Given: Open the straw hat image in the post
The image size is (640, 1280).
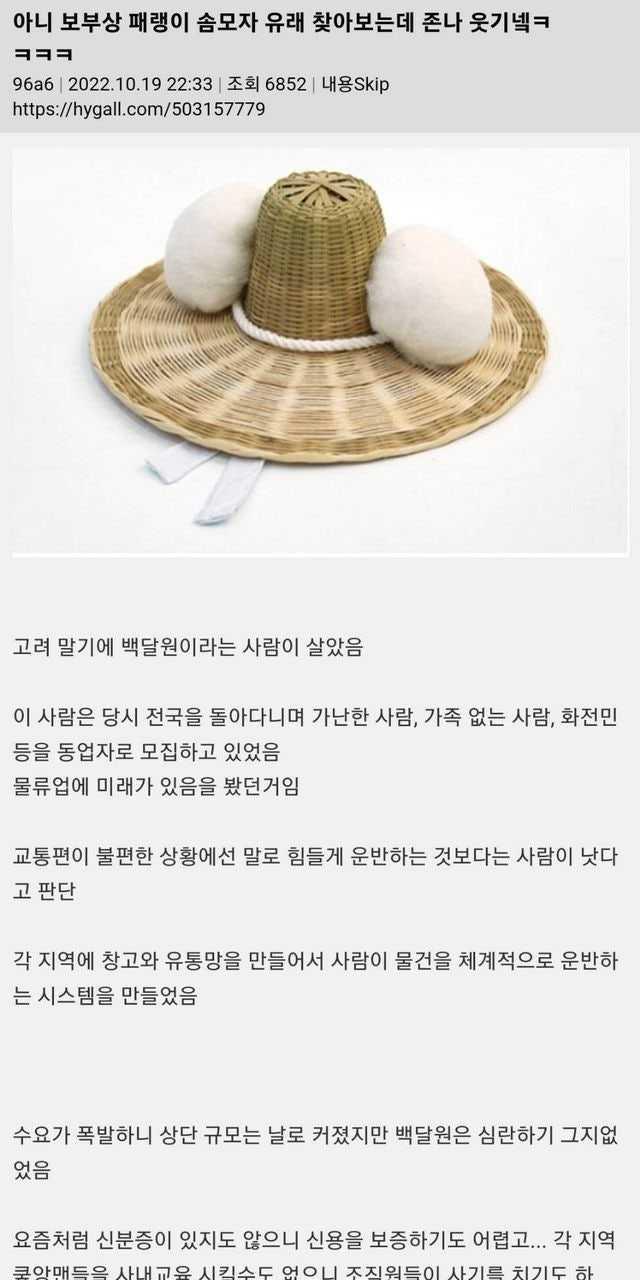Looking at the screenshot, I should tap(320, 350).
